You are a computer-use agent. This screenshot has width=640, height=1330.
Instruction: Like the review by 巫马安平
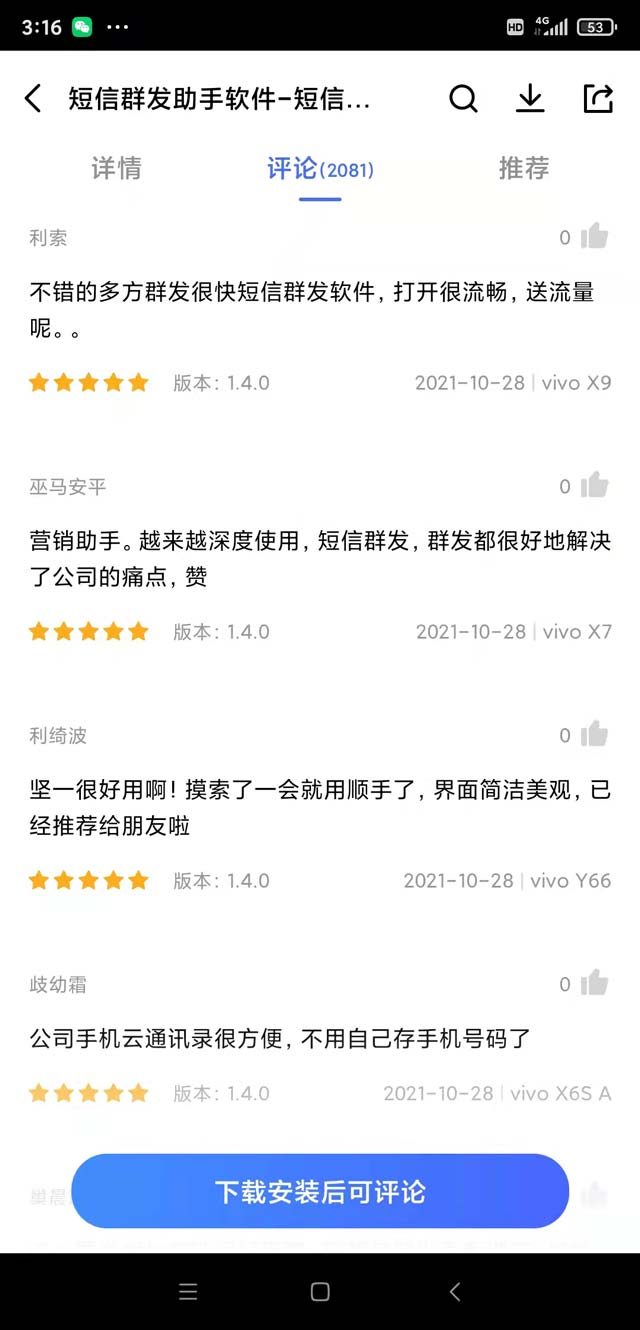tap(594, 486)
